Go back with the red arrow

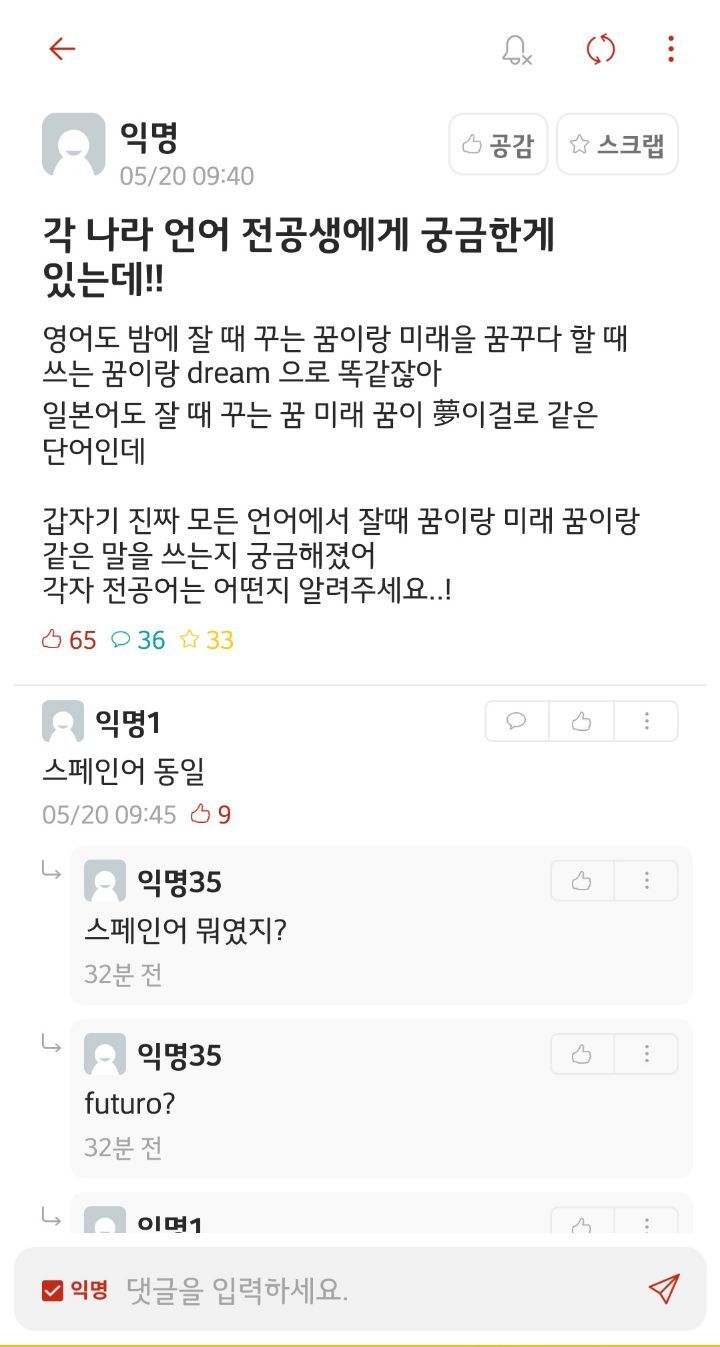(62, 49)
